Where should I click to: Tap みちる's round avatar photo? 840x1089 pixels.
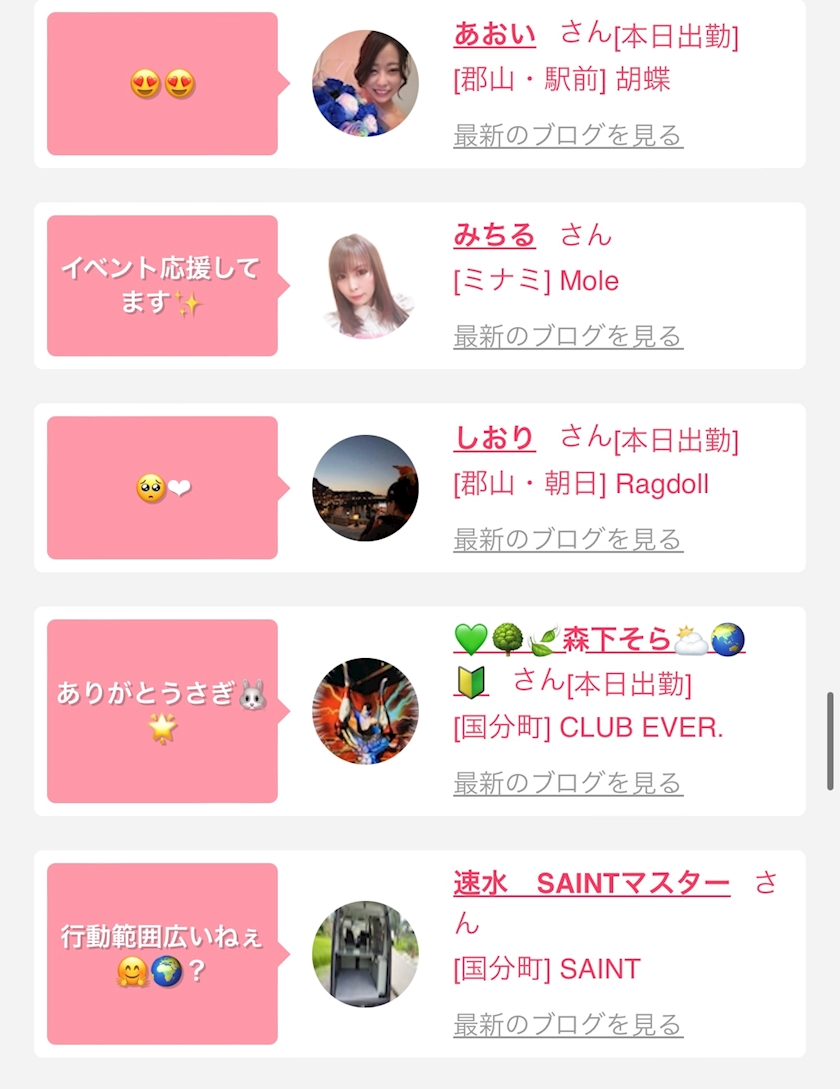pos(365,285)
